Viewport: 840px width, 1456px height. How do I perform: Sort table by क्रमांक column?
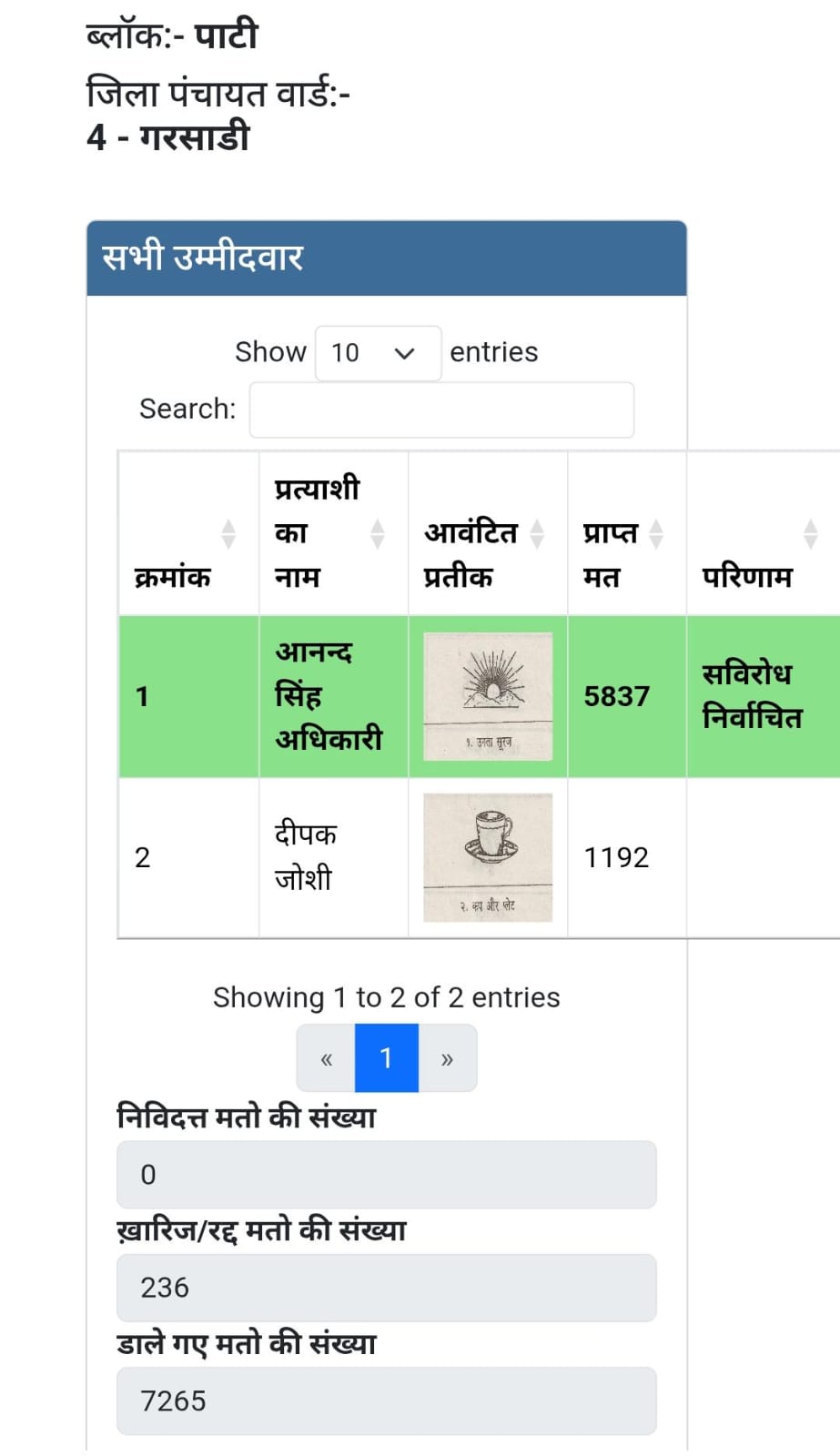tap(188, 534)
